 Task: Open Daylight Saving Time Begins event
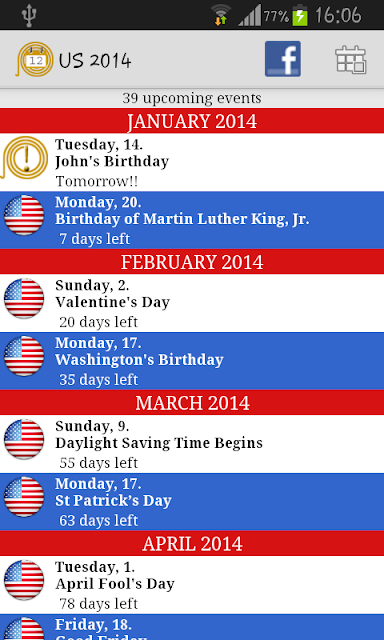(192, 444)
